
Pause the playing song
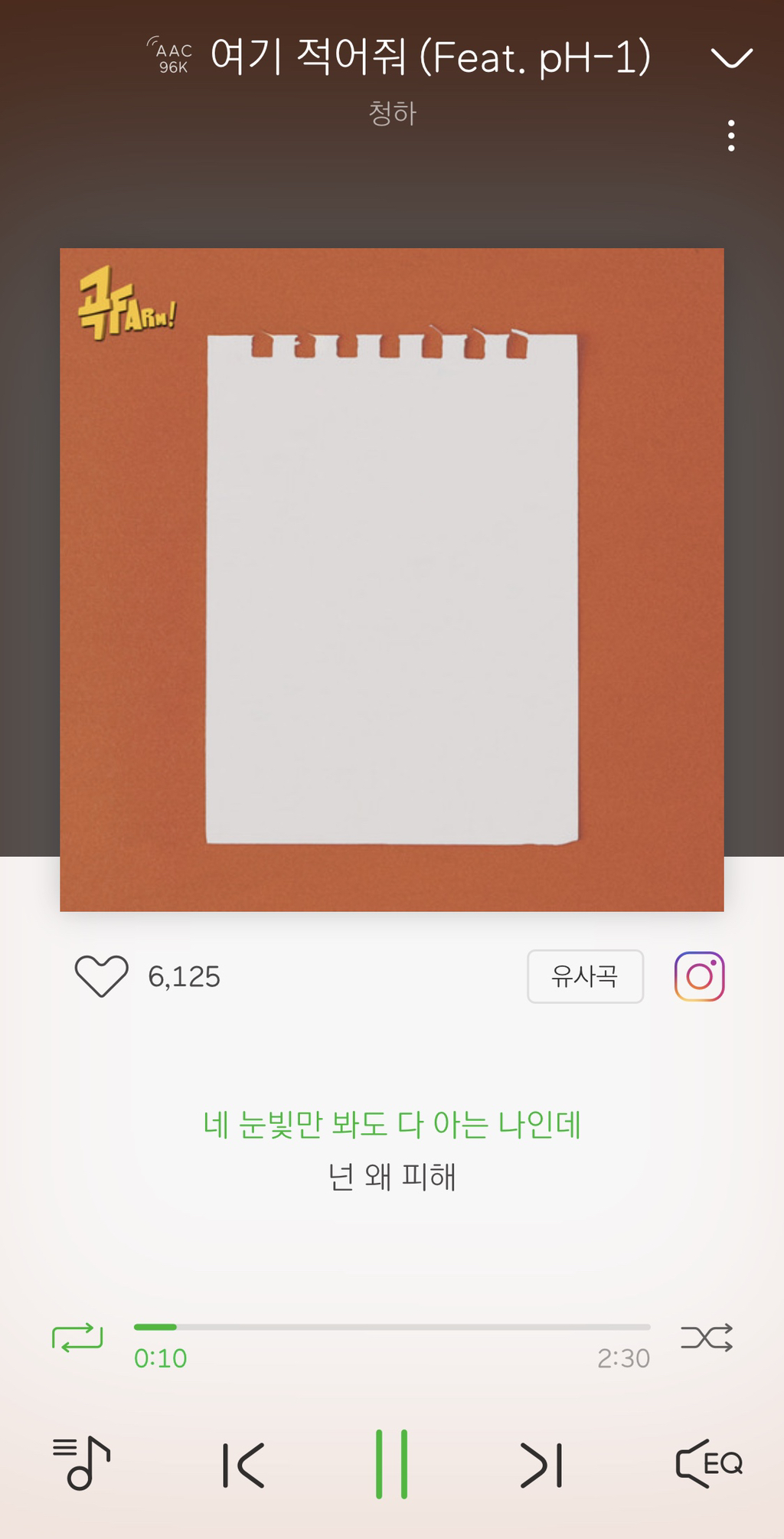point(392,1463)
